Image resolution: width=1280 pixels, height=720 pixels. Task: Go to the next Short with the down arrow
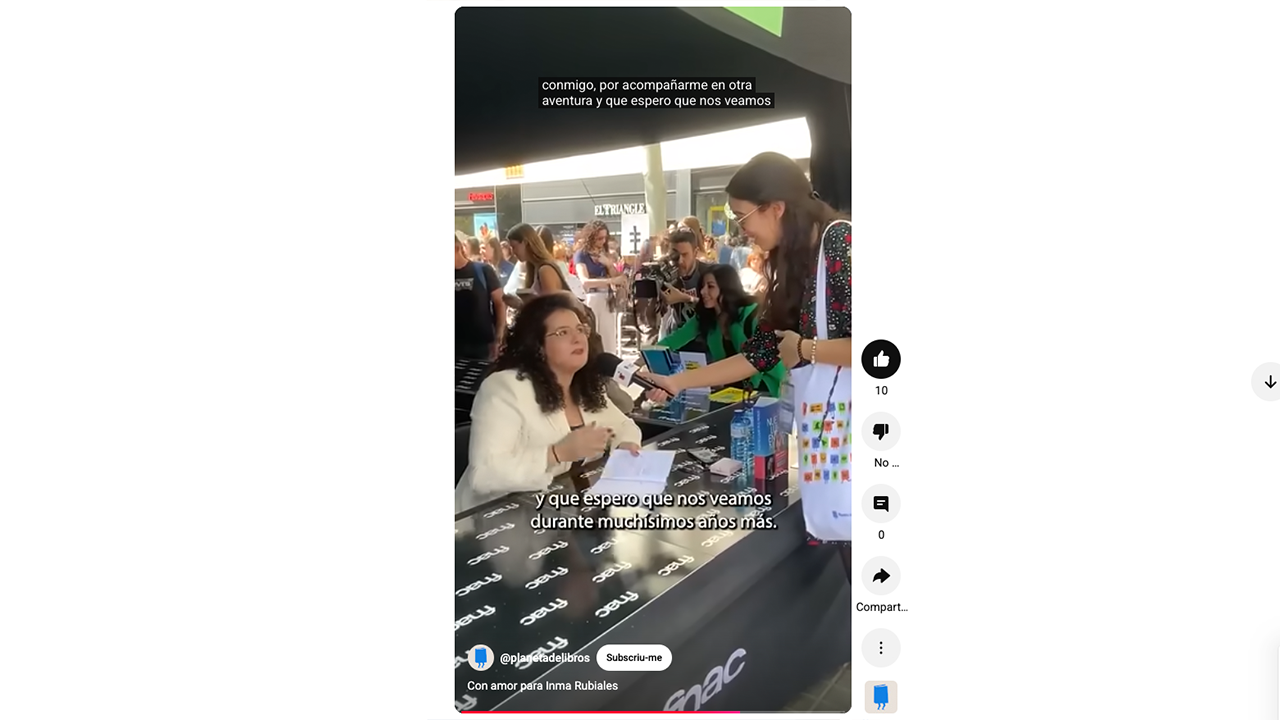click(x=1269, y=382)
